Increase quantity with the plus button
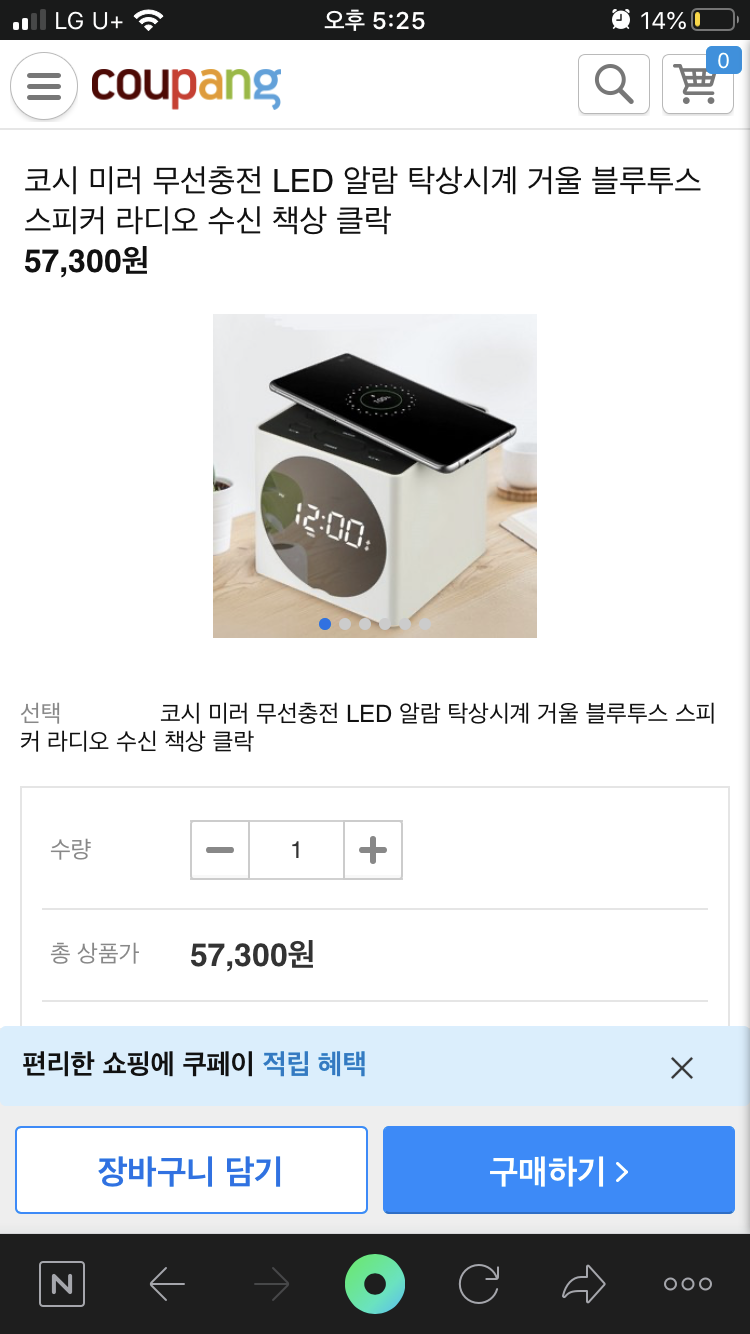The image size is (750, 1334). point(373,850)
